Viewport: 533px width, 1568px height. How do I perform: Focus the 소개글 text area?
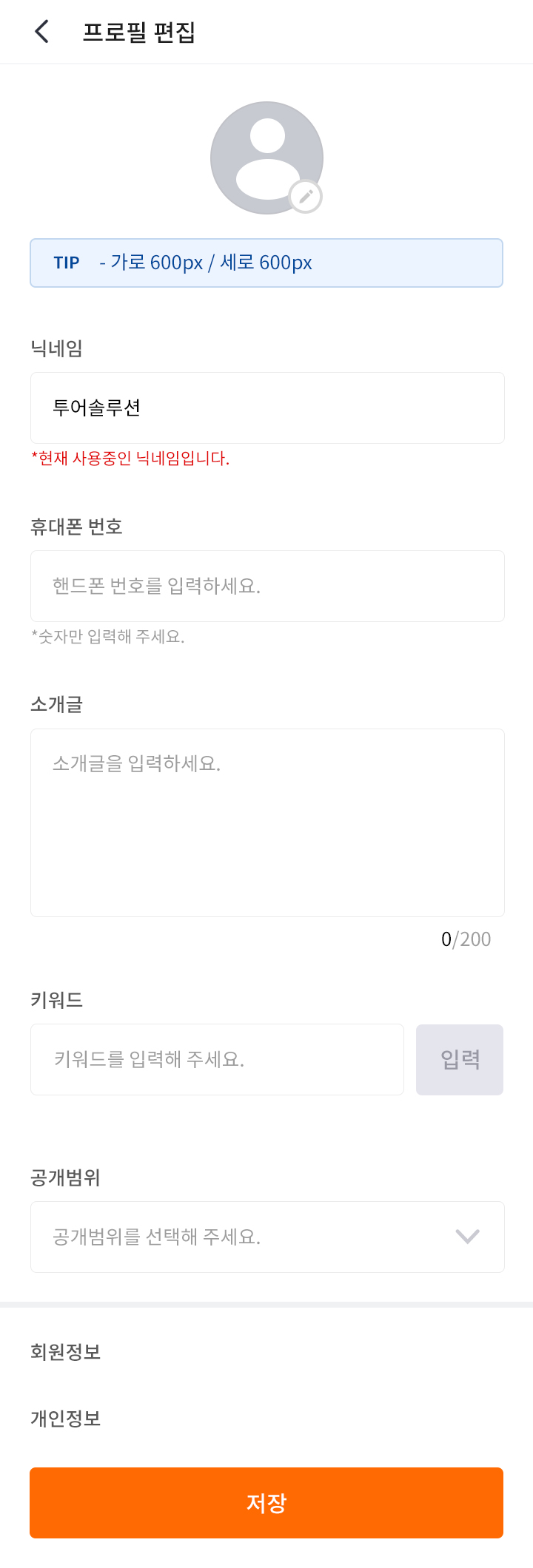pos(266,822)
